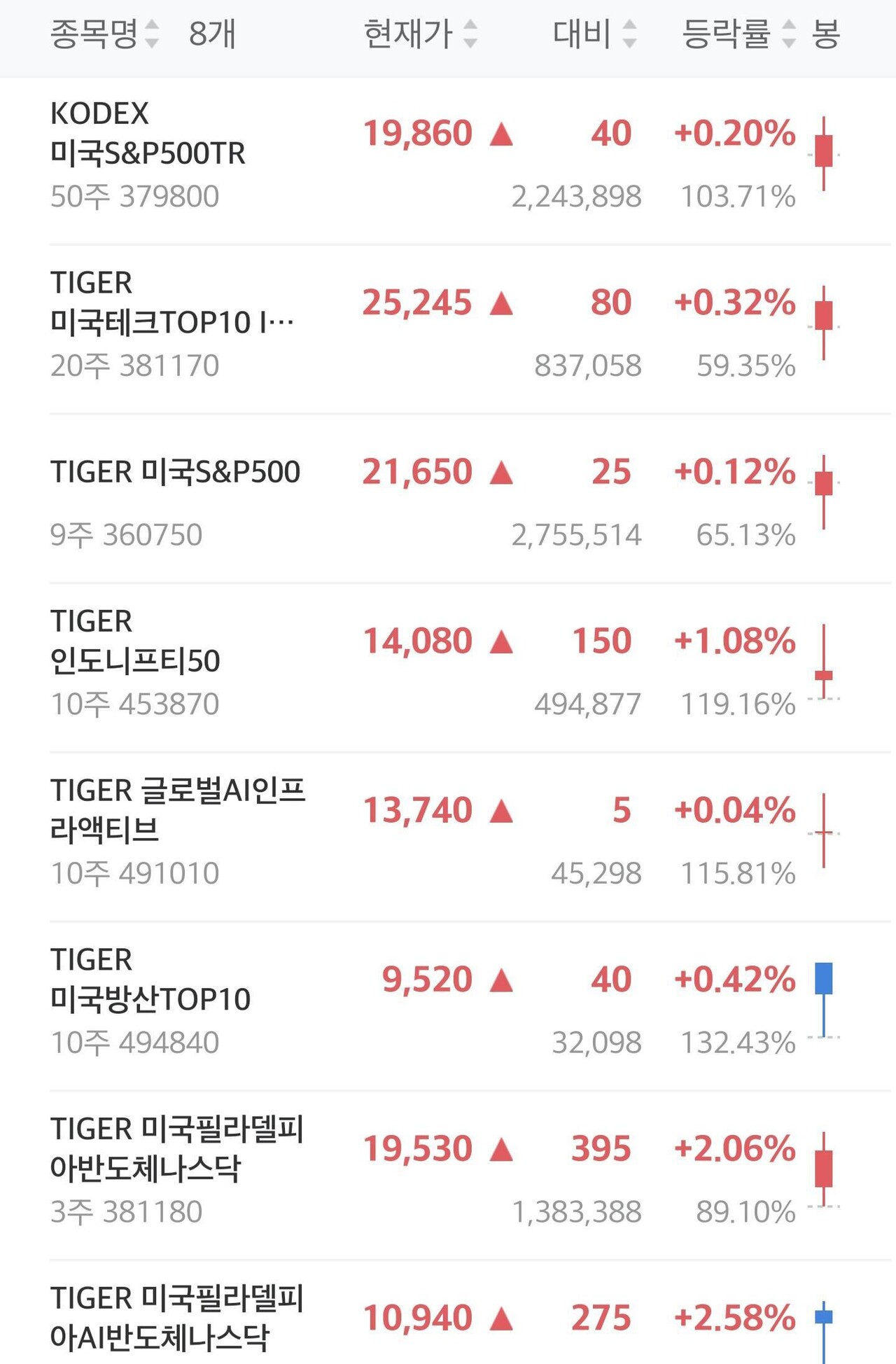The width and height of the screenshot is (896, 1364).
Task: Open the candlestick chart for KODEX 미국S&P500TR
Action: [x=825, y=151]
